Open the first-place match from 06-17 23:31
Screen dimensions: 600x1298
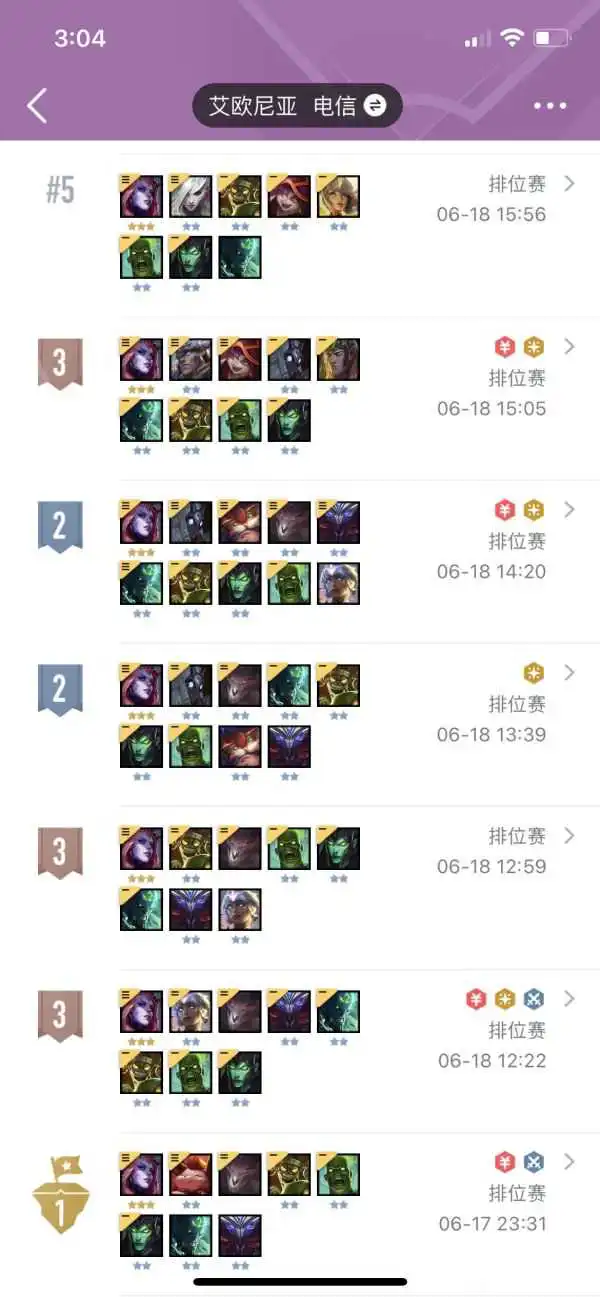pyautogui.click(x=569, y=1162)
